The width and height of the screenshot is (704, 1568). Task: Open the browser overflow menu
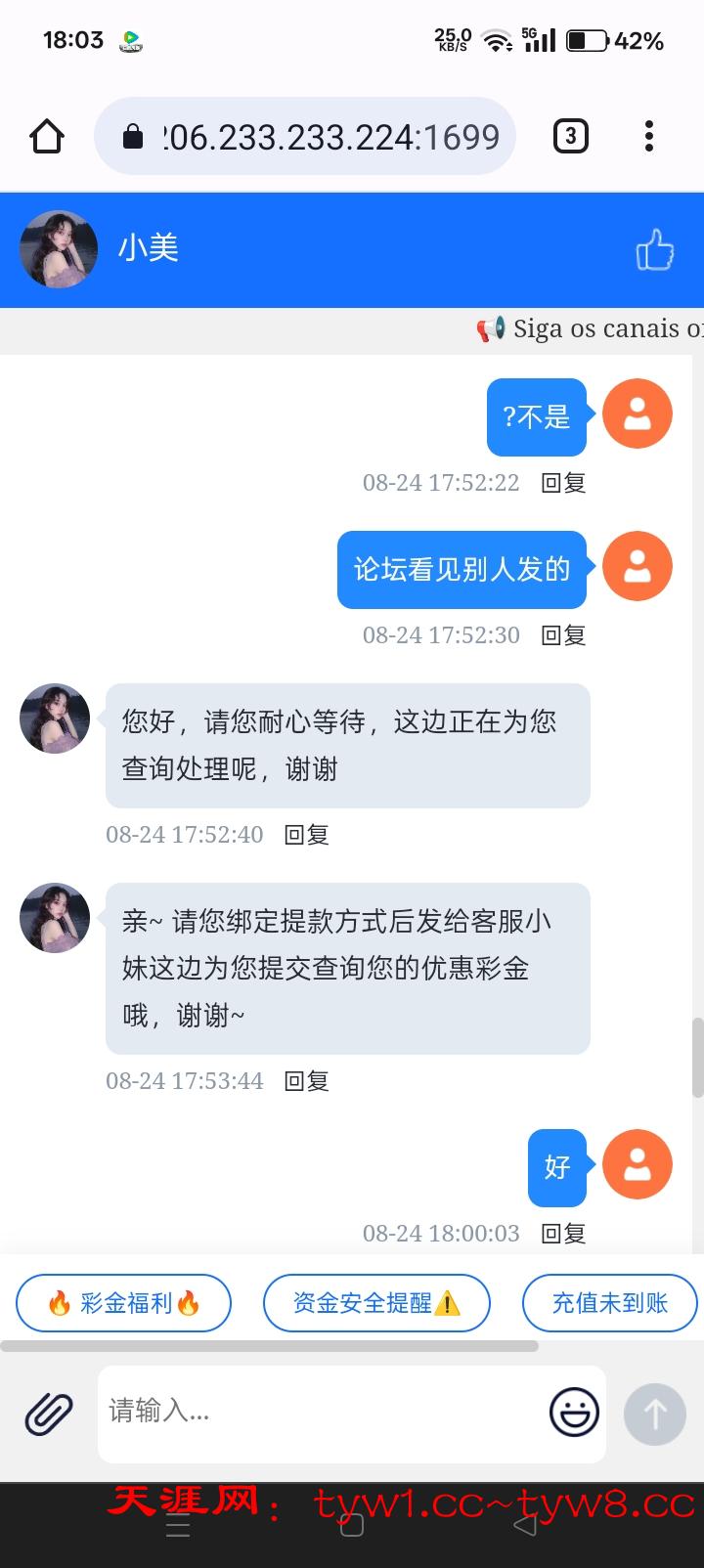click(648, 137)
